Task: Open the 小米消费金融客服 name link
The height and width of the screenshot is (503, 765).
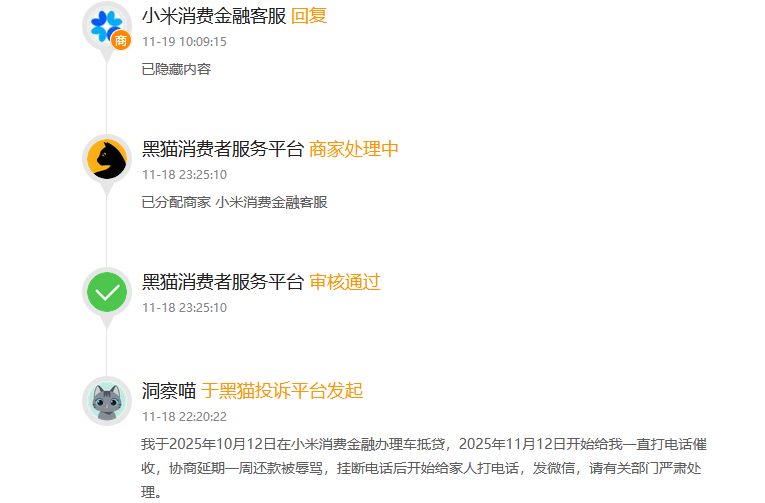Action: pos(213,16)
